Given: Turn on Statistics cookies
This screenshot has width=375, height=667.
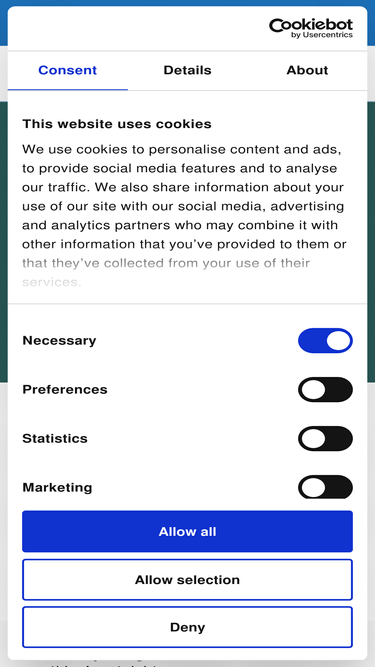Looking at the screenshot, I should (325, 438).
